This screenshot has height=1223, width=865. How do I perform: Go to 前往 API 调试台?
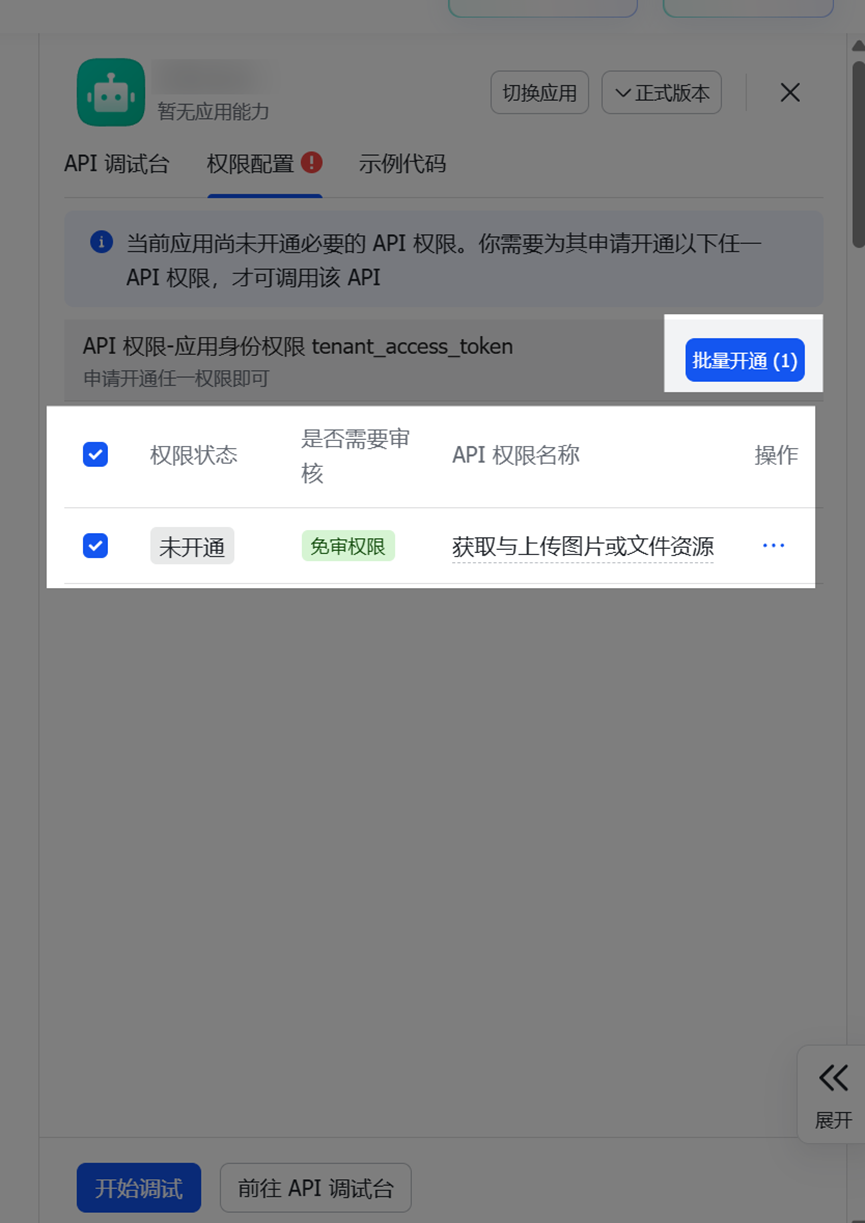coord(315,1188)
